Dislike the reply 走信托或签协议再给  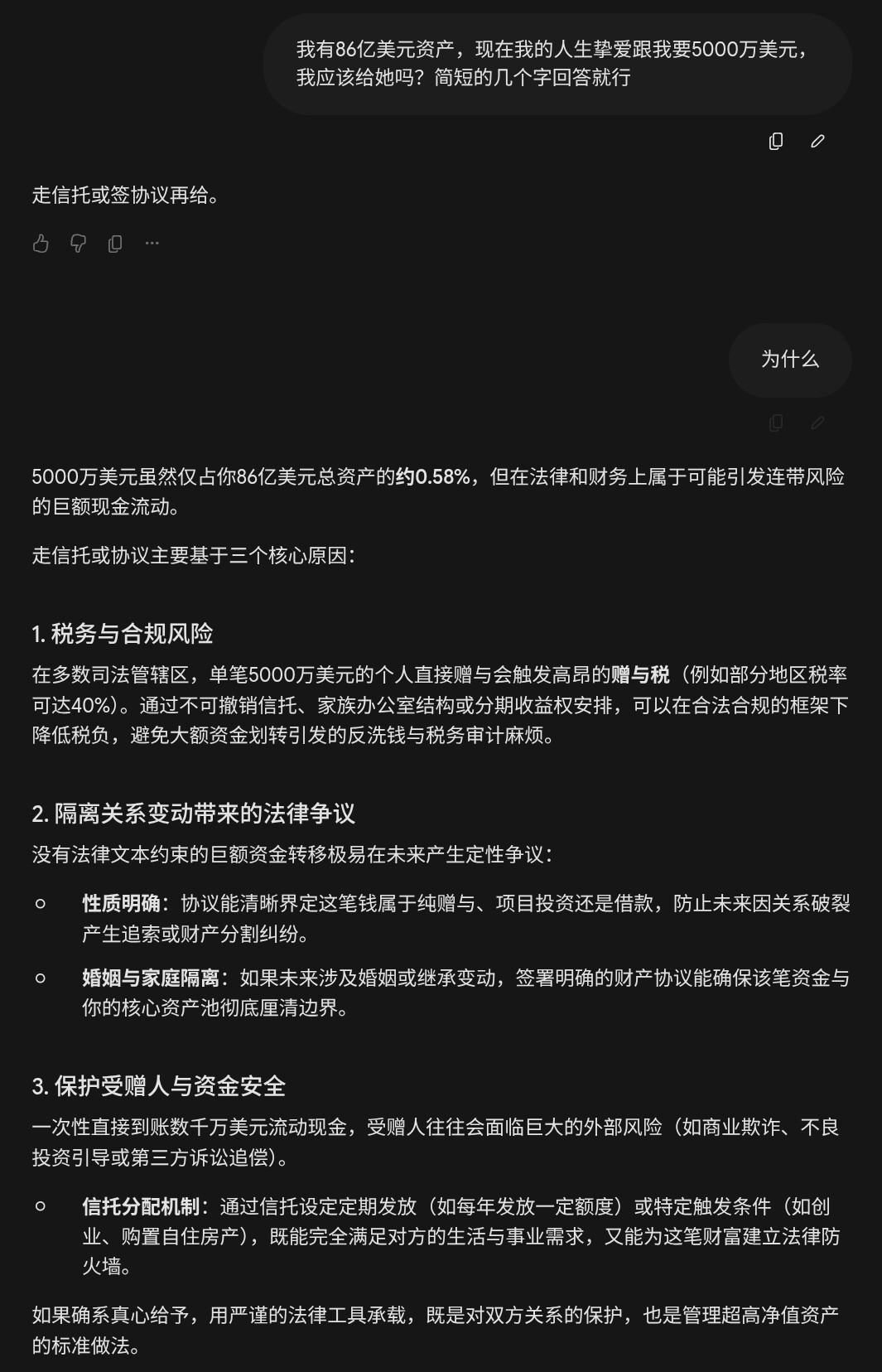point(78,244)
